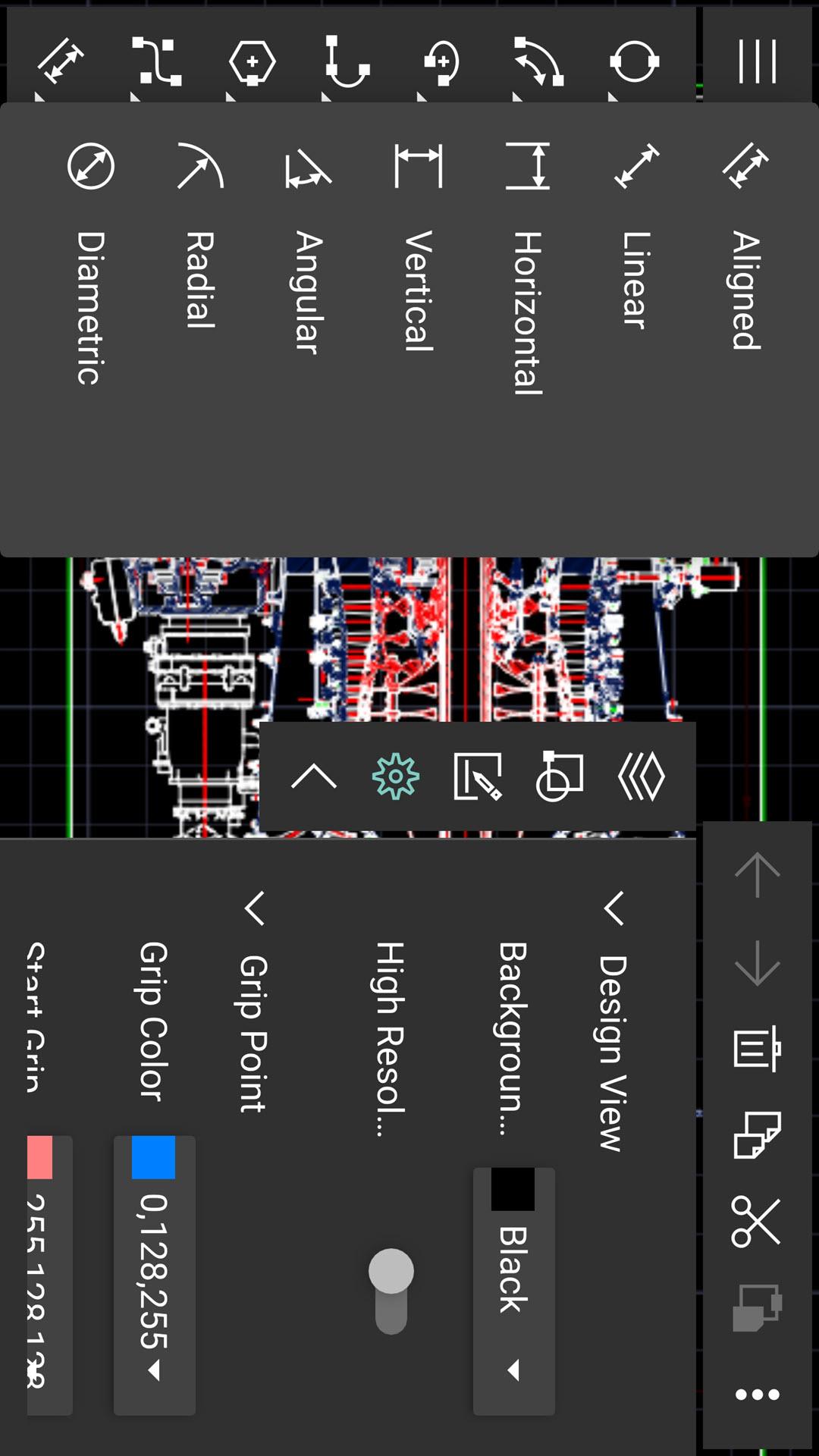The height and width of the screenshot is (1456, 819).
Task: Open the Background color Black dropdown
Action: [513, 1291]
